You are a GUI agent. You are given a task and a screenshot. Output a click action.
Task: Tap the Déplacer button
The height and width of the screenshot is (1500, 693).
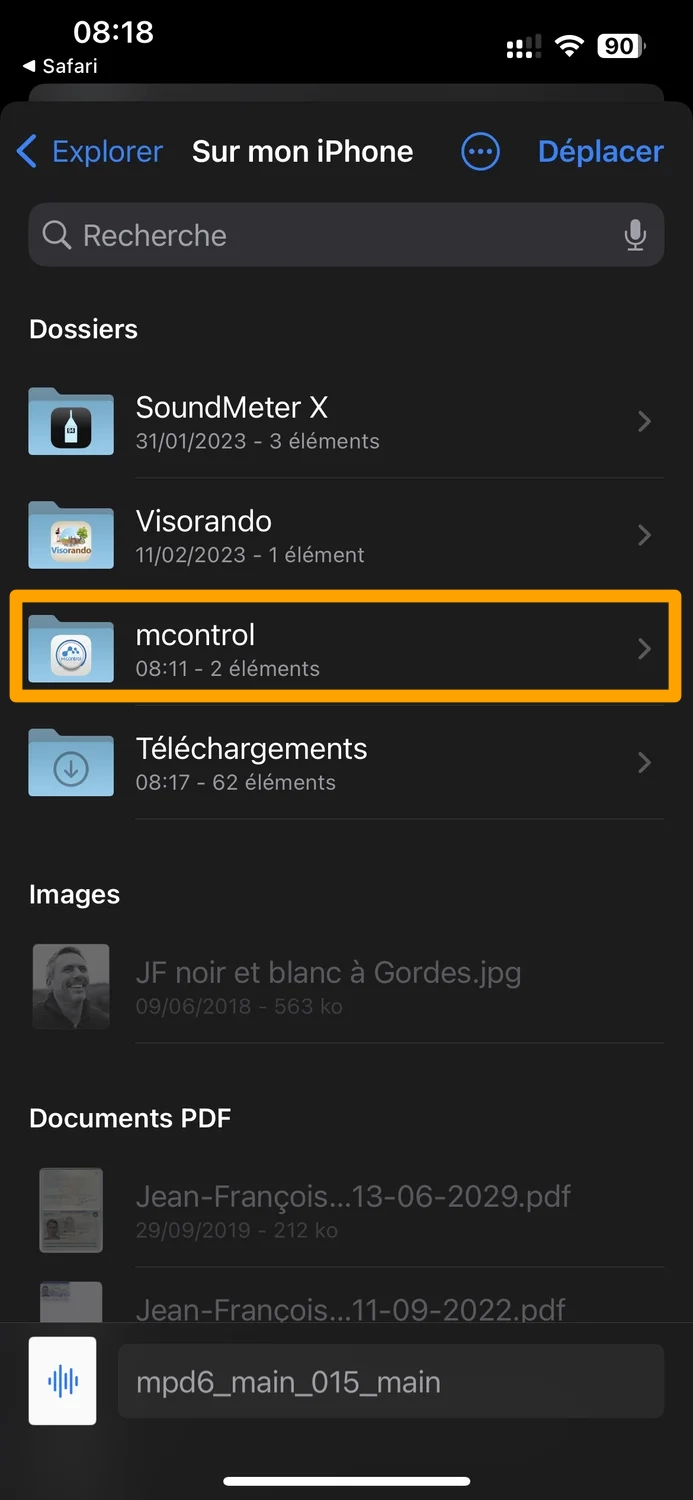coord(600,152)
